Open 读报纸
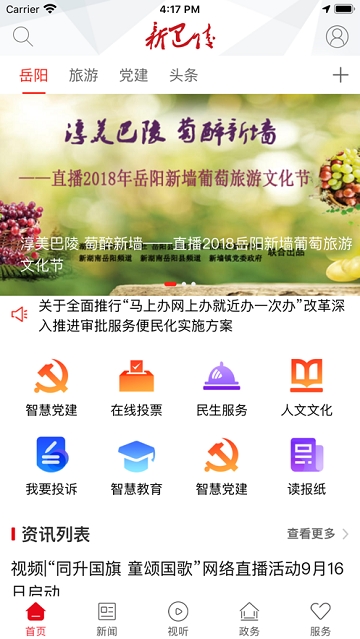This screenshot has height=639, width=360. [306, 467]
